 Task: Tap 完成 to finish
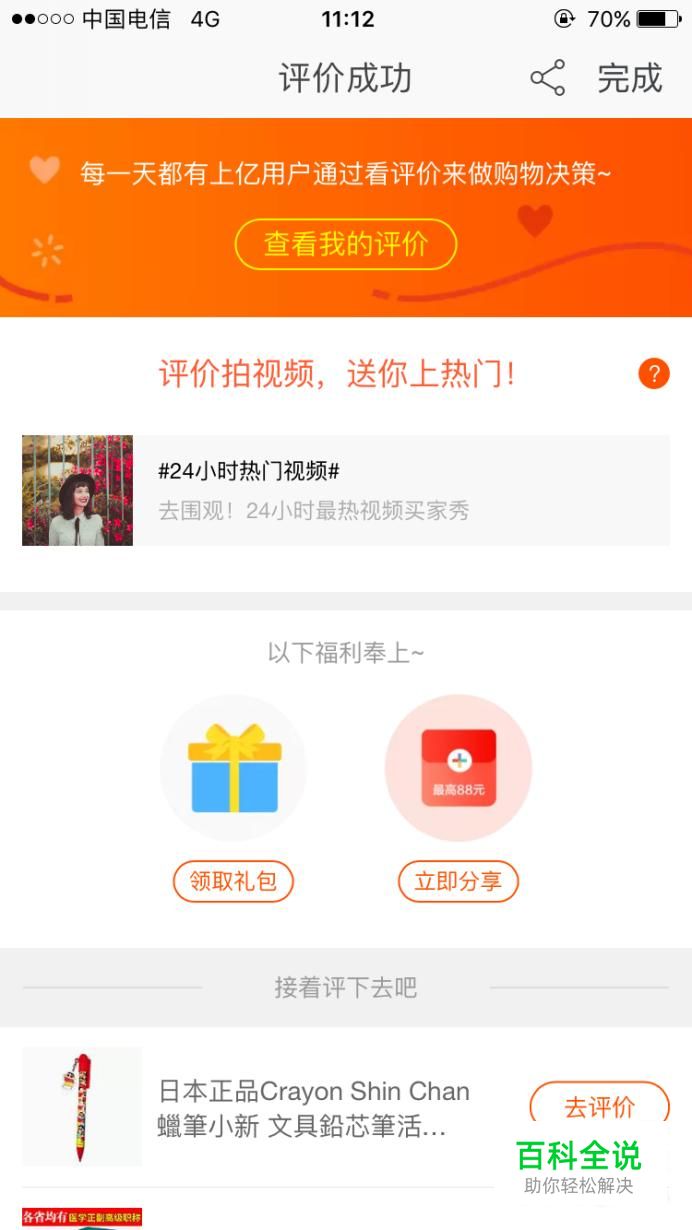pos(629,78)
